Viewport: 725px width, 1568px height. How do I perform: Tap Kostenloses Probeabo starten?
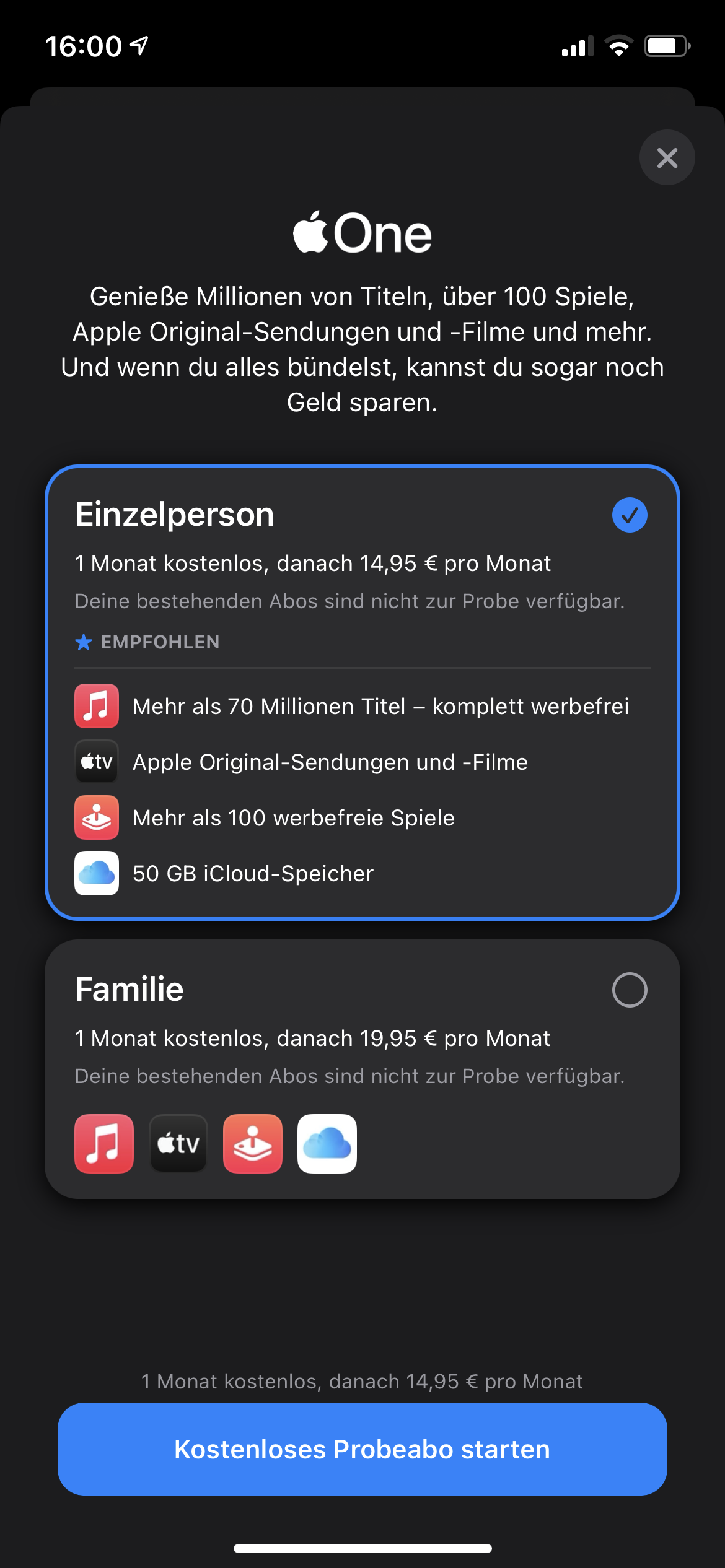[362, 1449]
